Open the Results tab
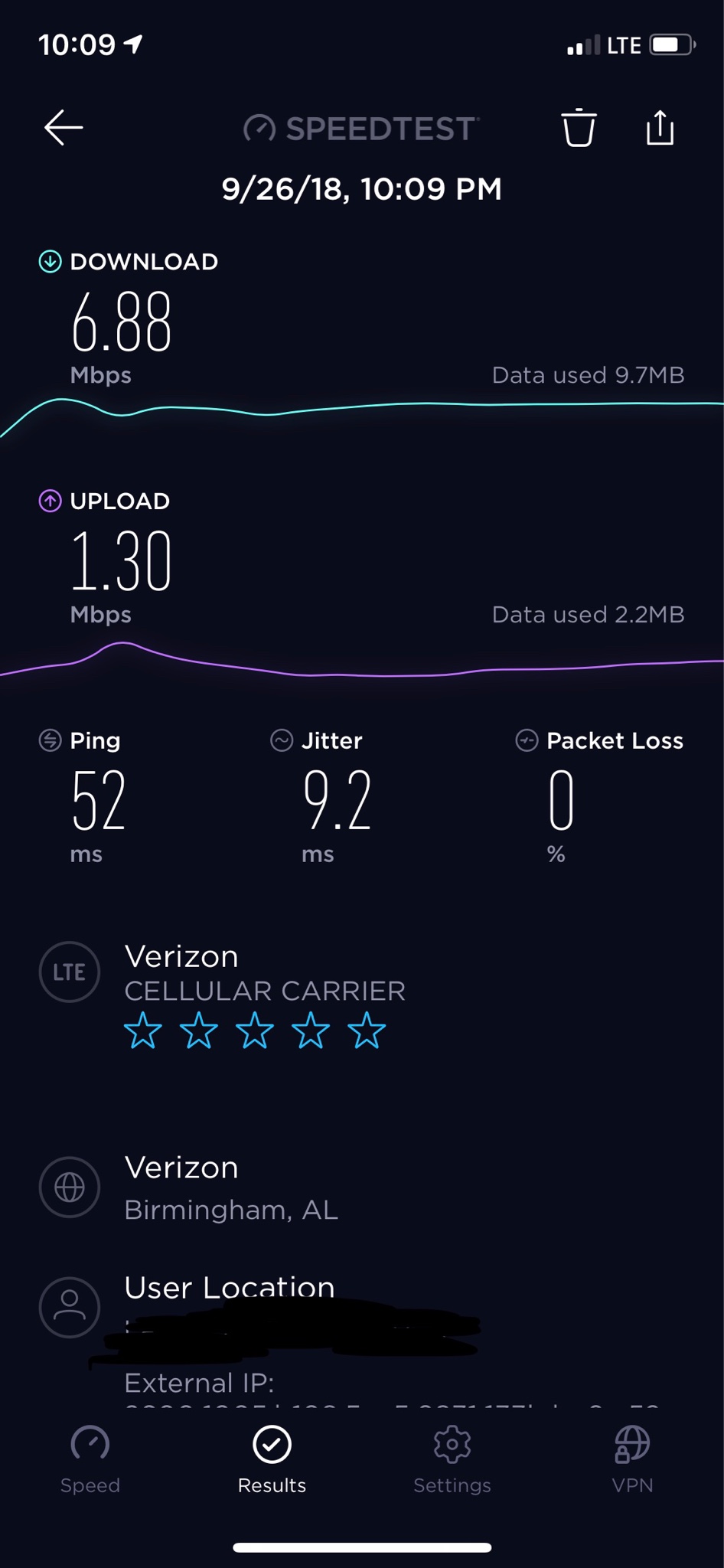This screenshot has width=724, height=1568. click(272, 1459)
